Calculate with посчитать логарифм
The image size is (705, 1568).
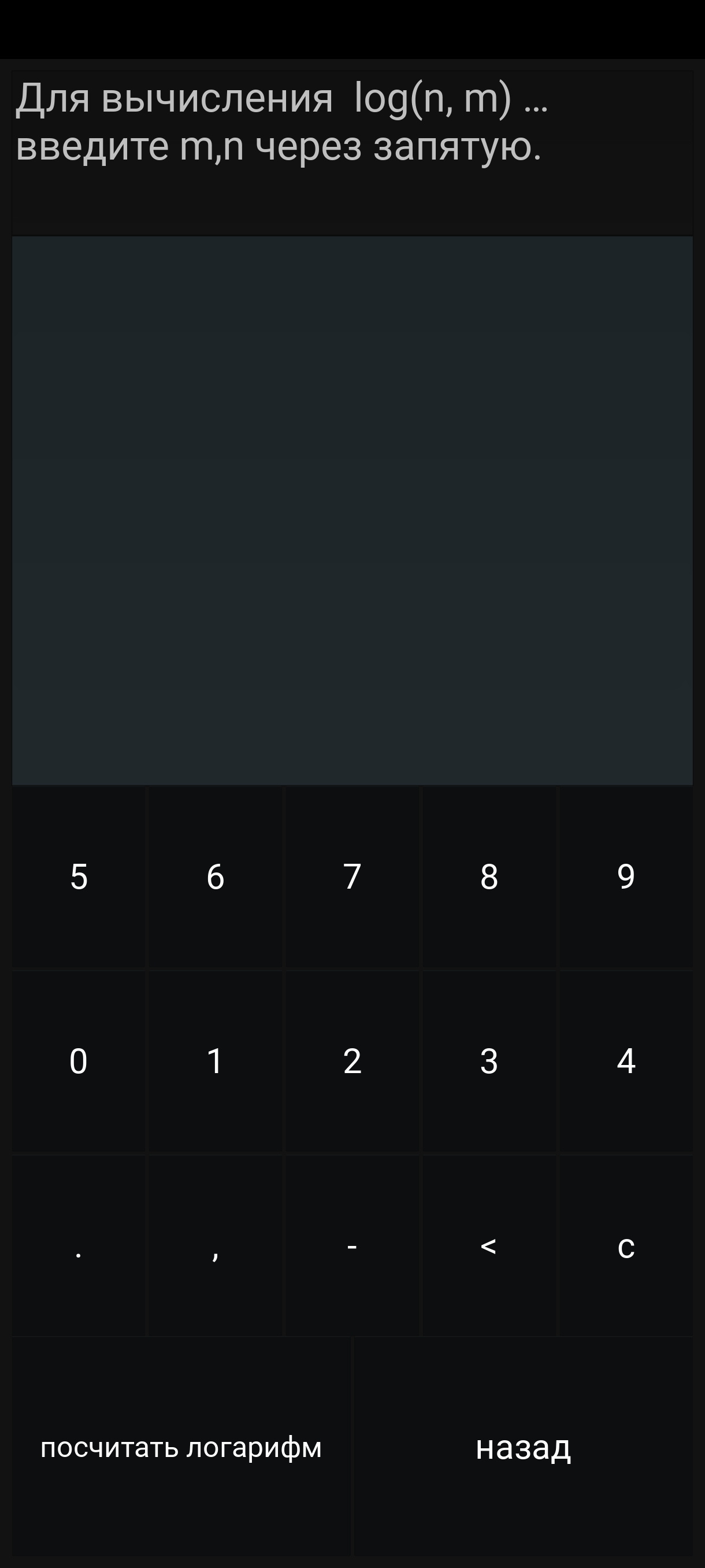[181, 1448]
